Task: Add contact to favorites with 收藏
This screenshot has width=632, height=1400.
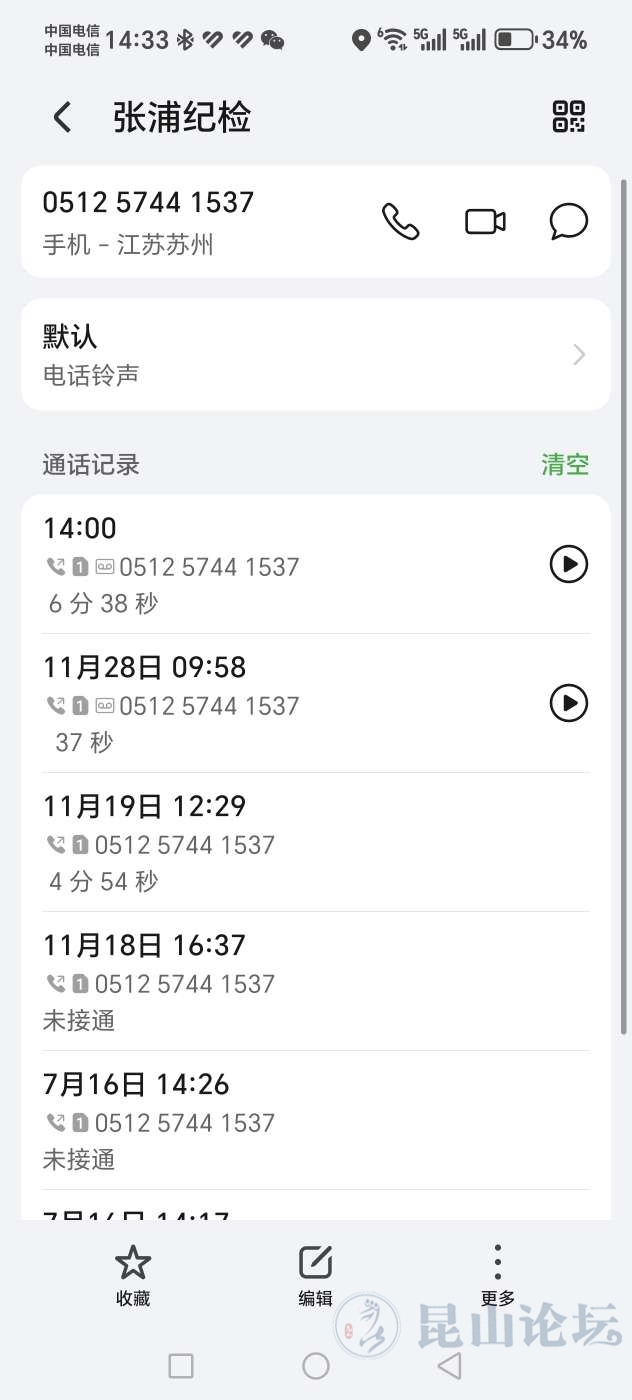Action: (133, 1275)
